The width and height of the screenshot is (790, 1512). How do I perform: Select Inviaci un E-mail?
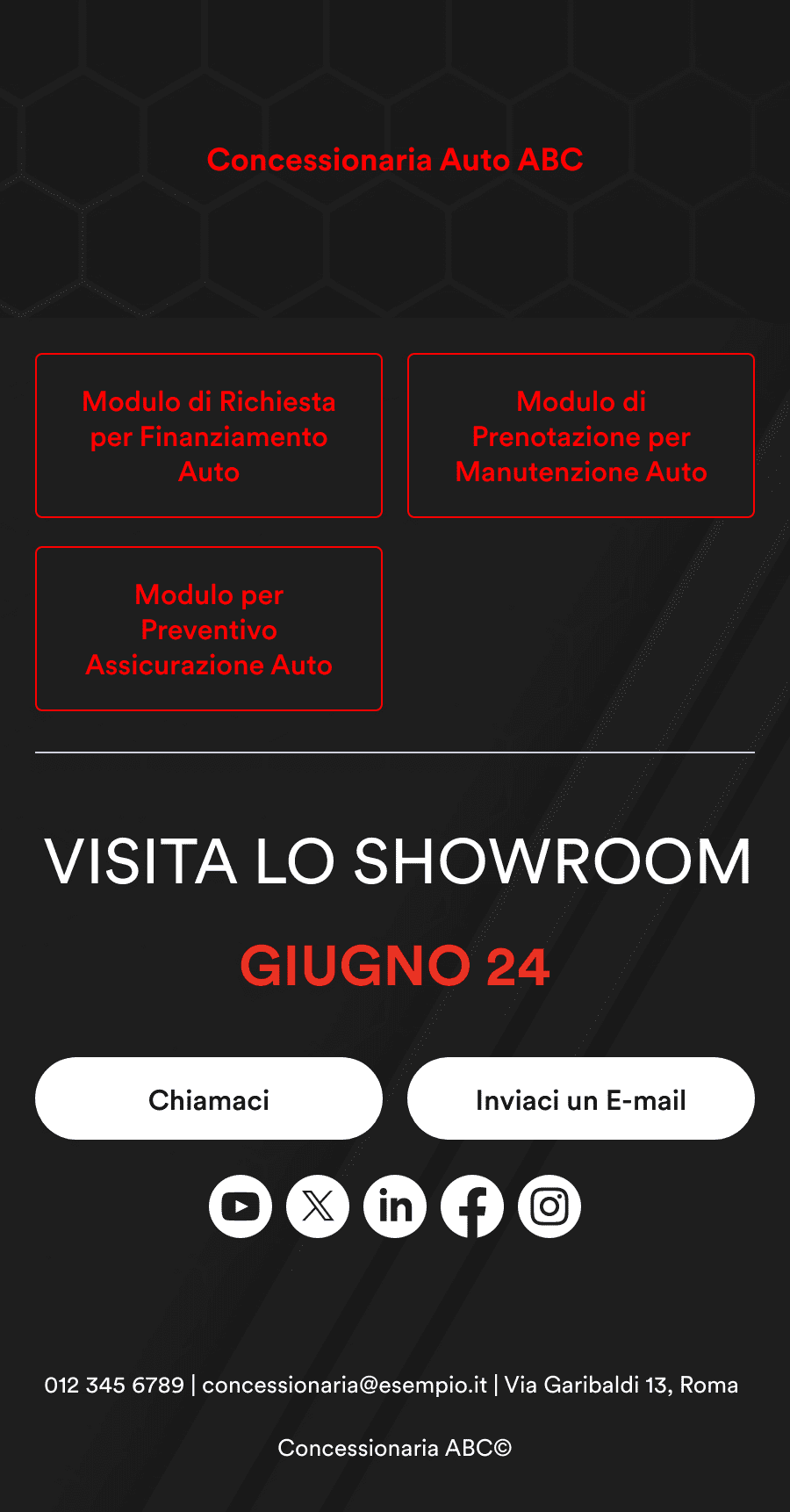pyautogui.click(x=581, y=1098)
